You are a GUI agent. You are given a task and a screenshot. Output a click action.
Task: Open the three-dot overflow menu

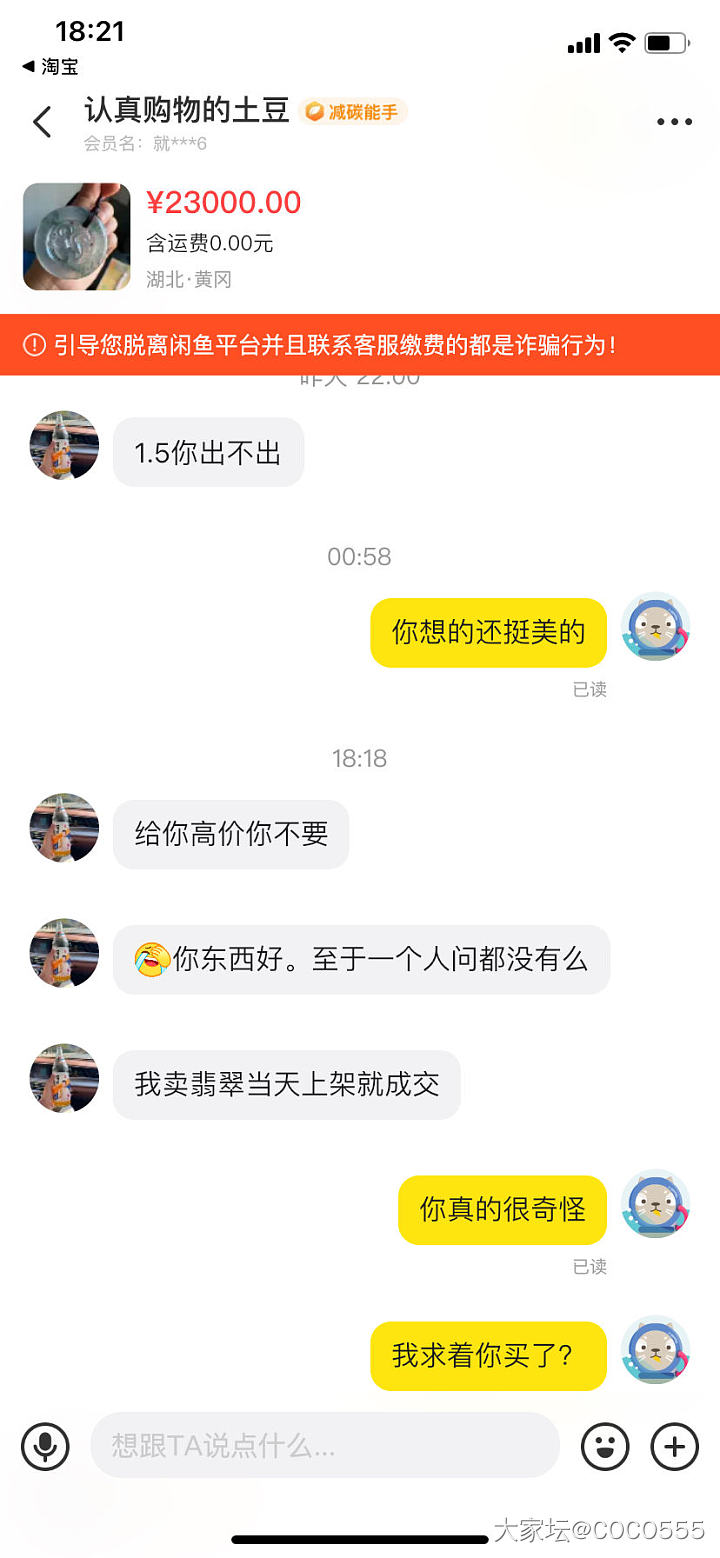click(674, 122)
